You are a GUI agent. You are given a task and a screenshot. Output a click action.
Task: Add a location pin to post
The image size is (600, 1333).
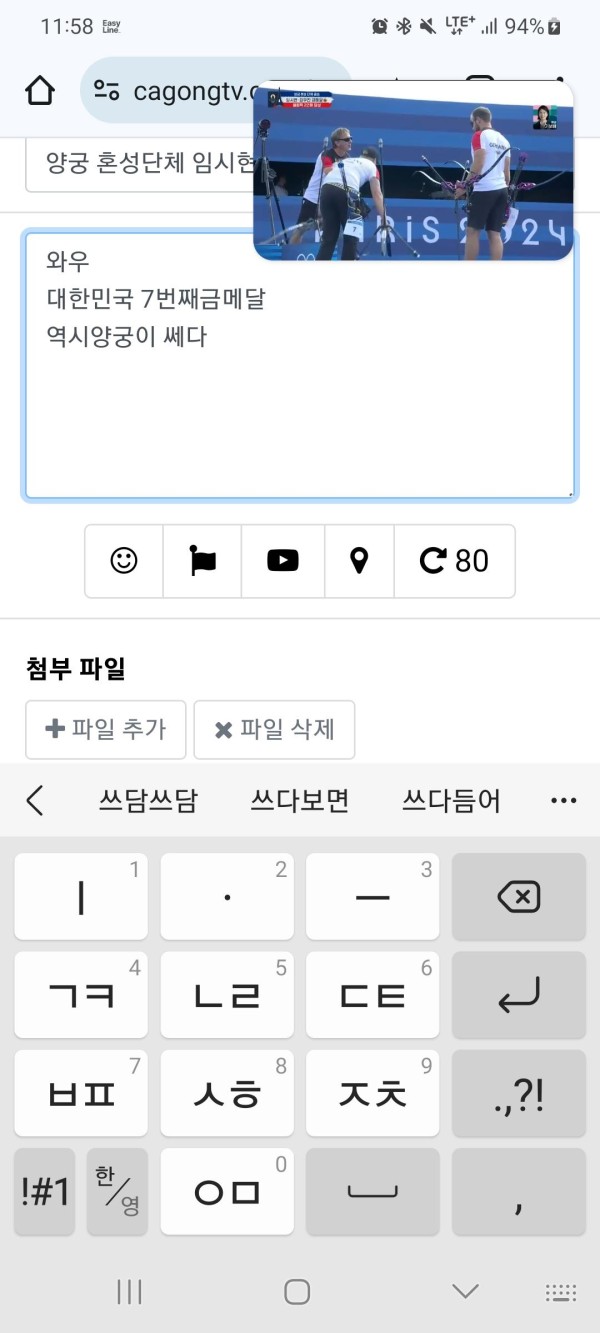[359, 561]
